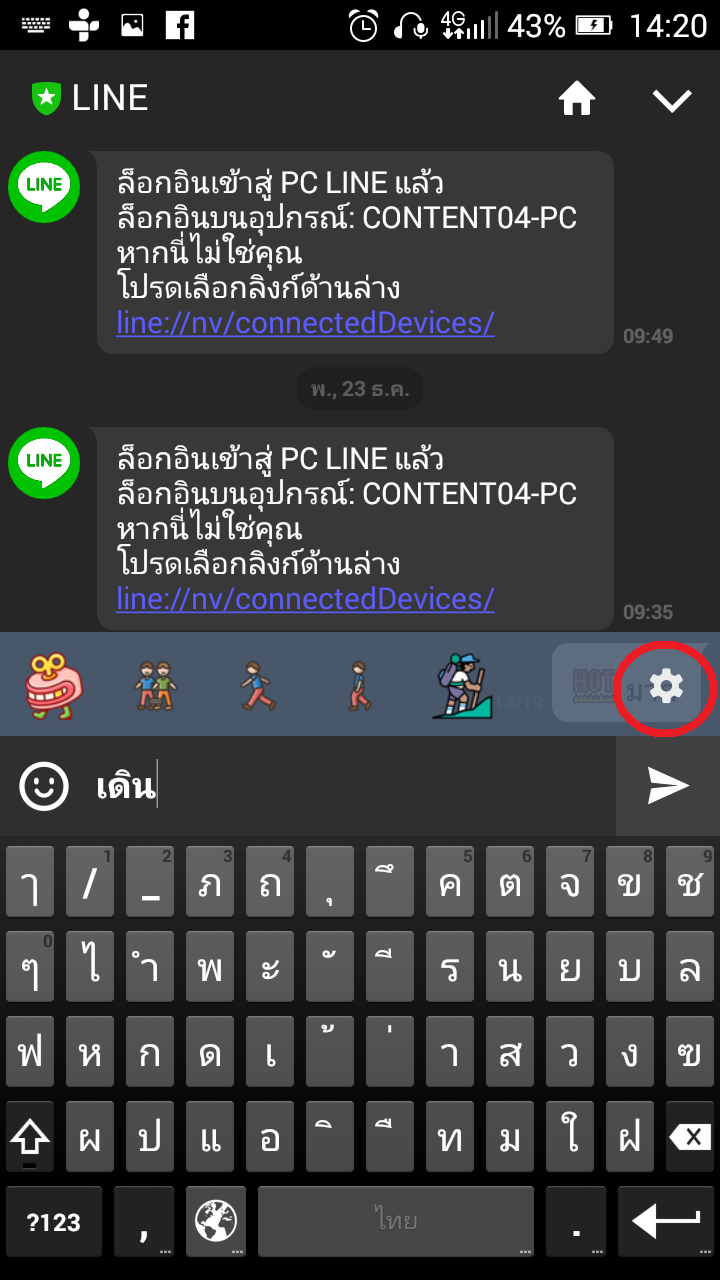Go to LINE home screen
The image size is (720, 1280).
(x=577, y=98)
